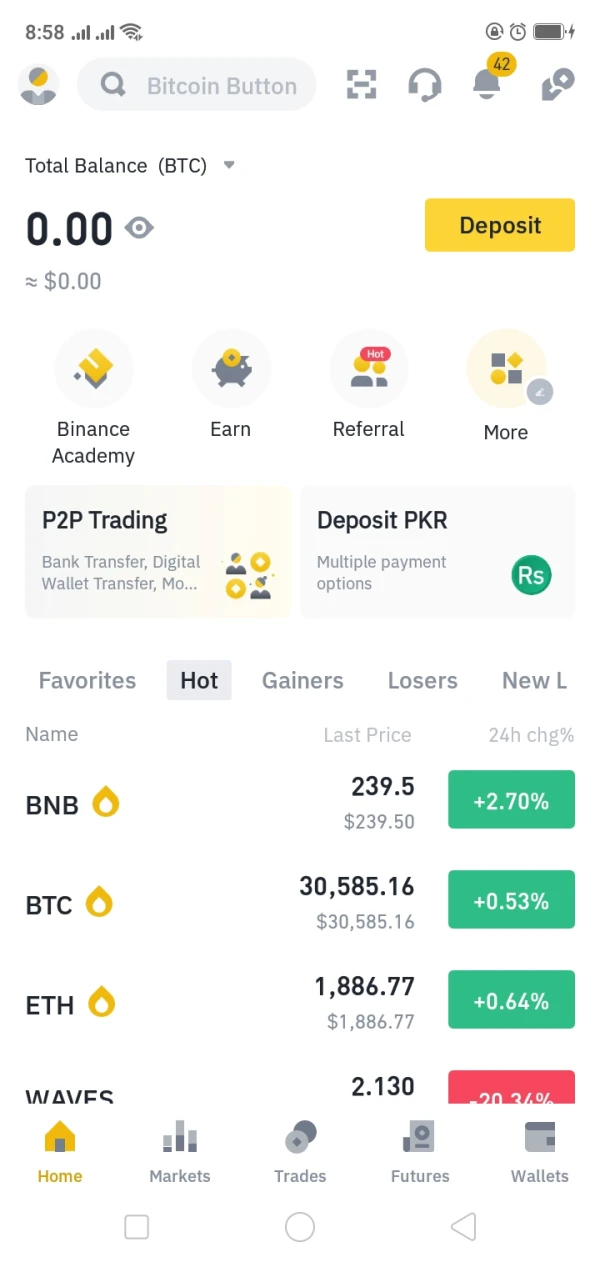
Task: Tap the Bitcoin Button search box
Action: [x=197, y=86]
